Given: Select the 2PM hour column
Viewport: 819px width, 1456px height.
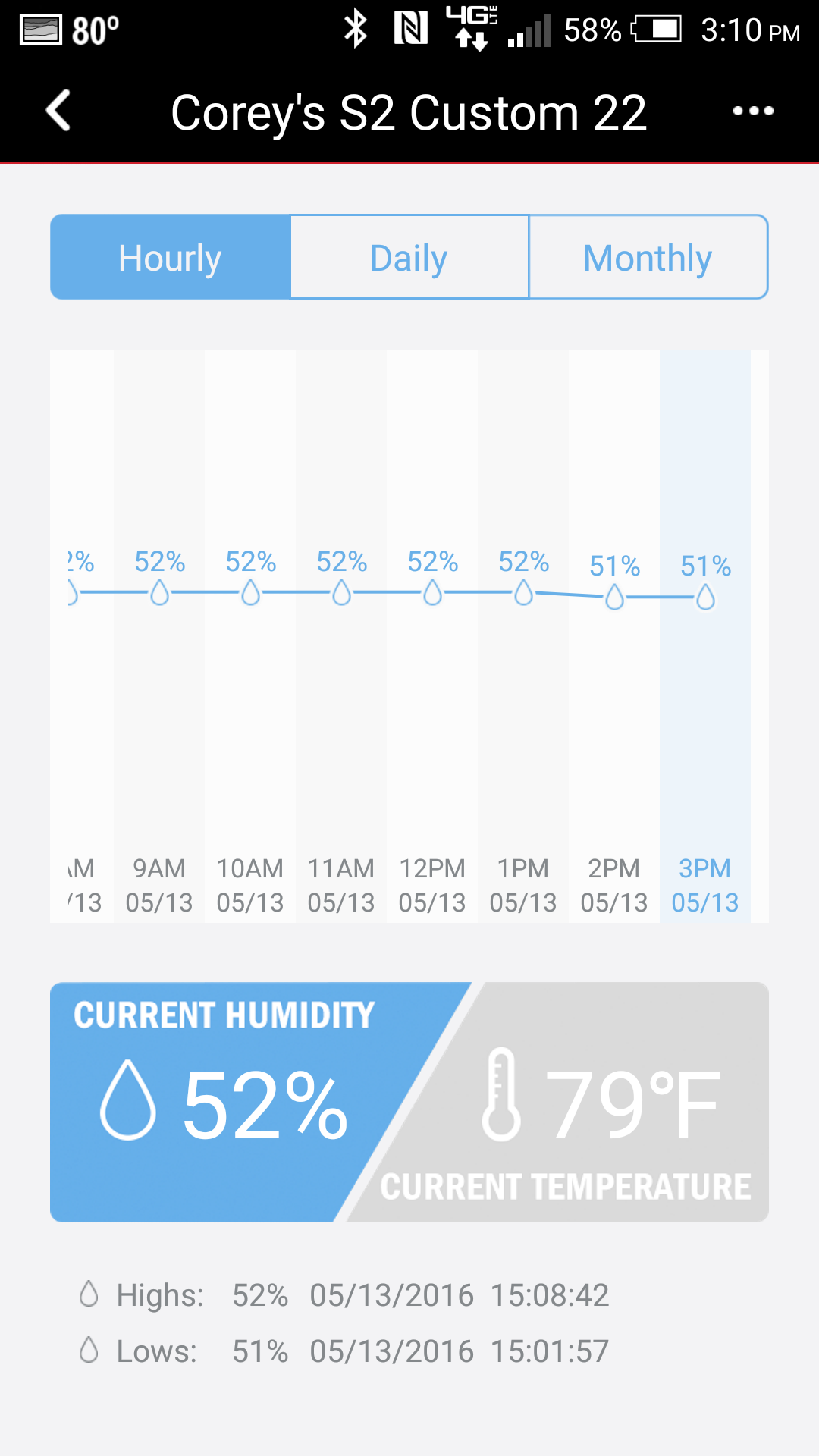Looking at the screenshot, I should click(x=614, y=637).
